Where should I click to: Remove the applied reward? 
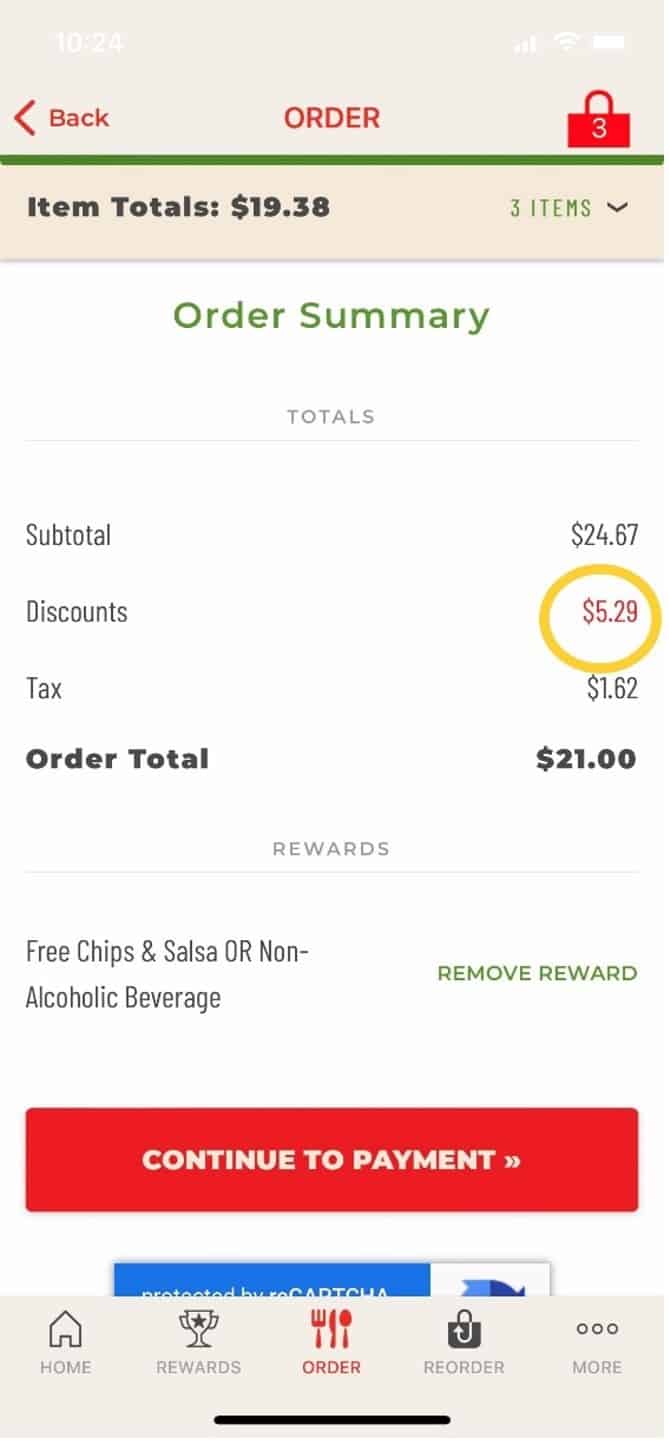click(537, 973)
